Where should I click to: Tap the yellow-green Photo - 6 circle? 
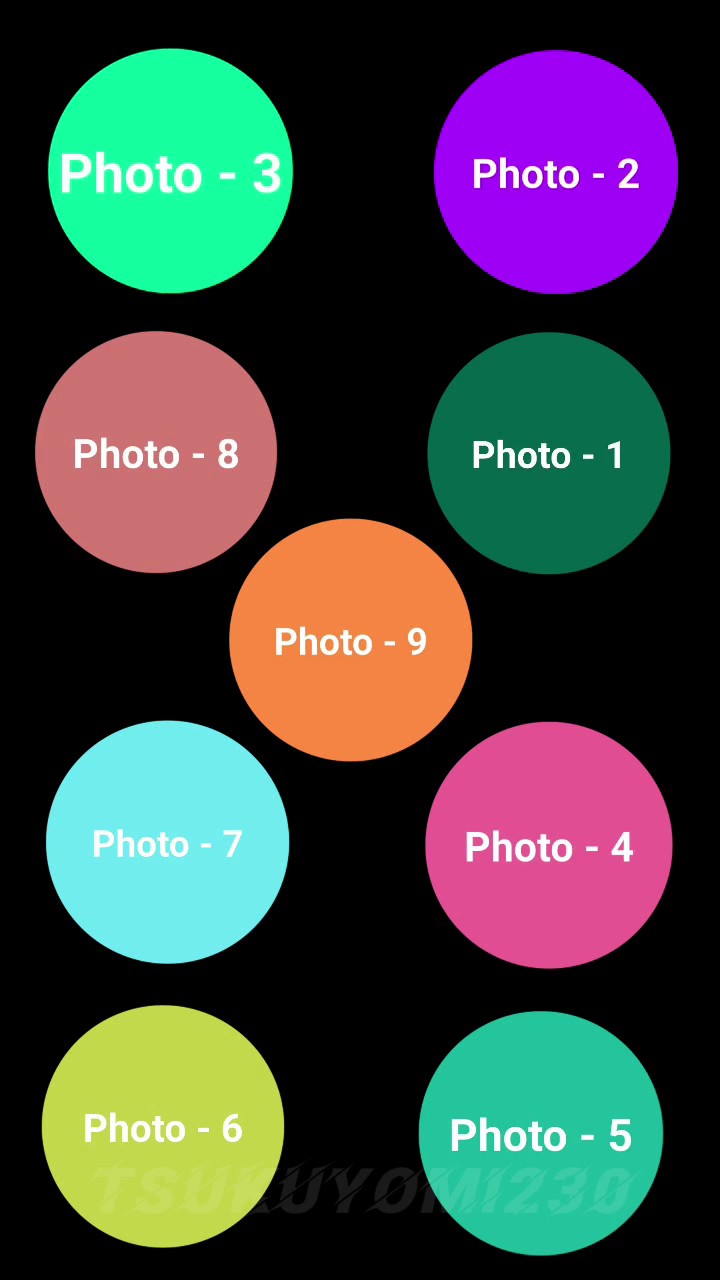[x=163, y=1126]
